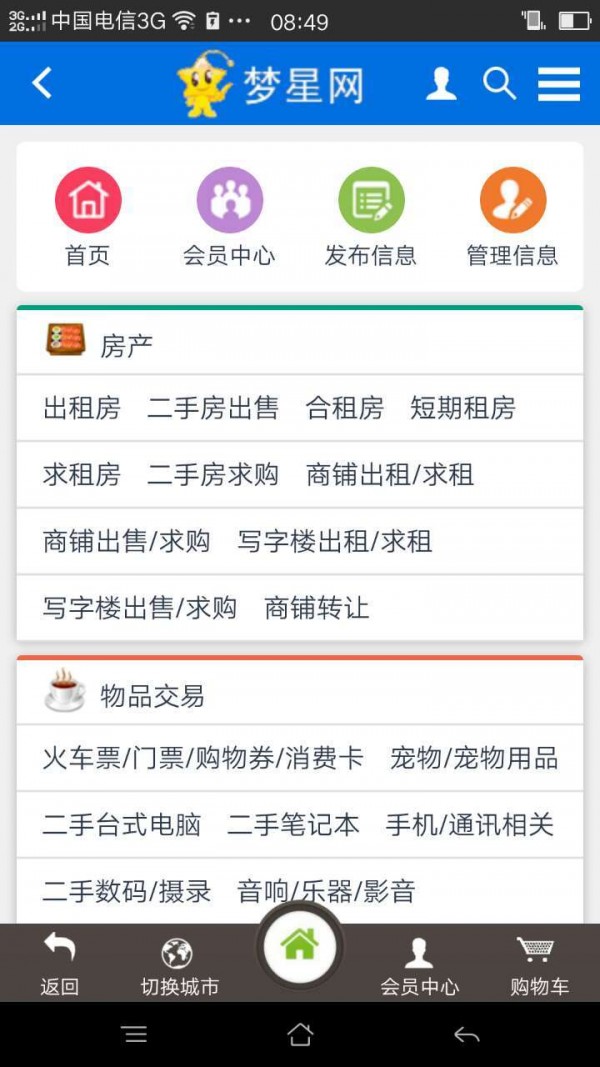Go to 首页 shortcut icon
Viewport: 600px width, 1067px height.
88,200
